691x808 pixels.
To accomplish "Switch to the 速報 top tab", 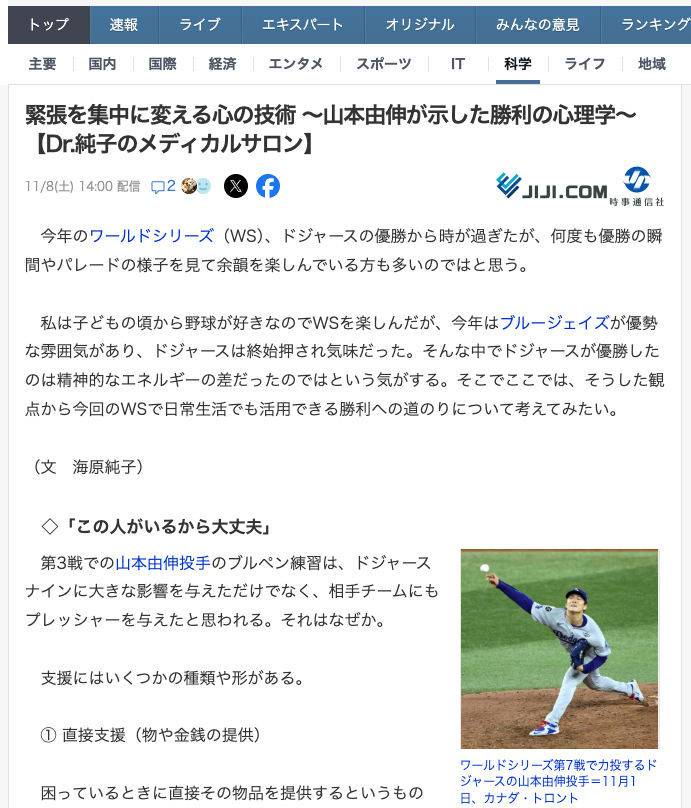I will [124, 25].
